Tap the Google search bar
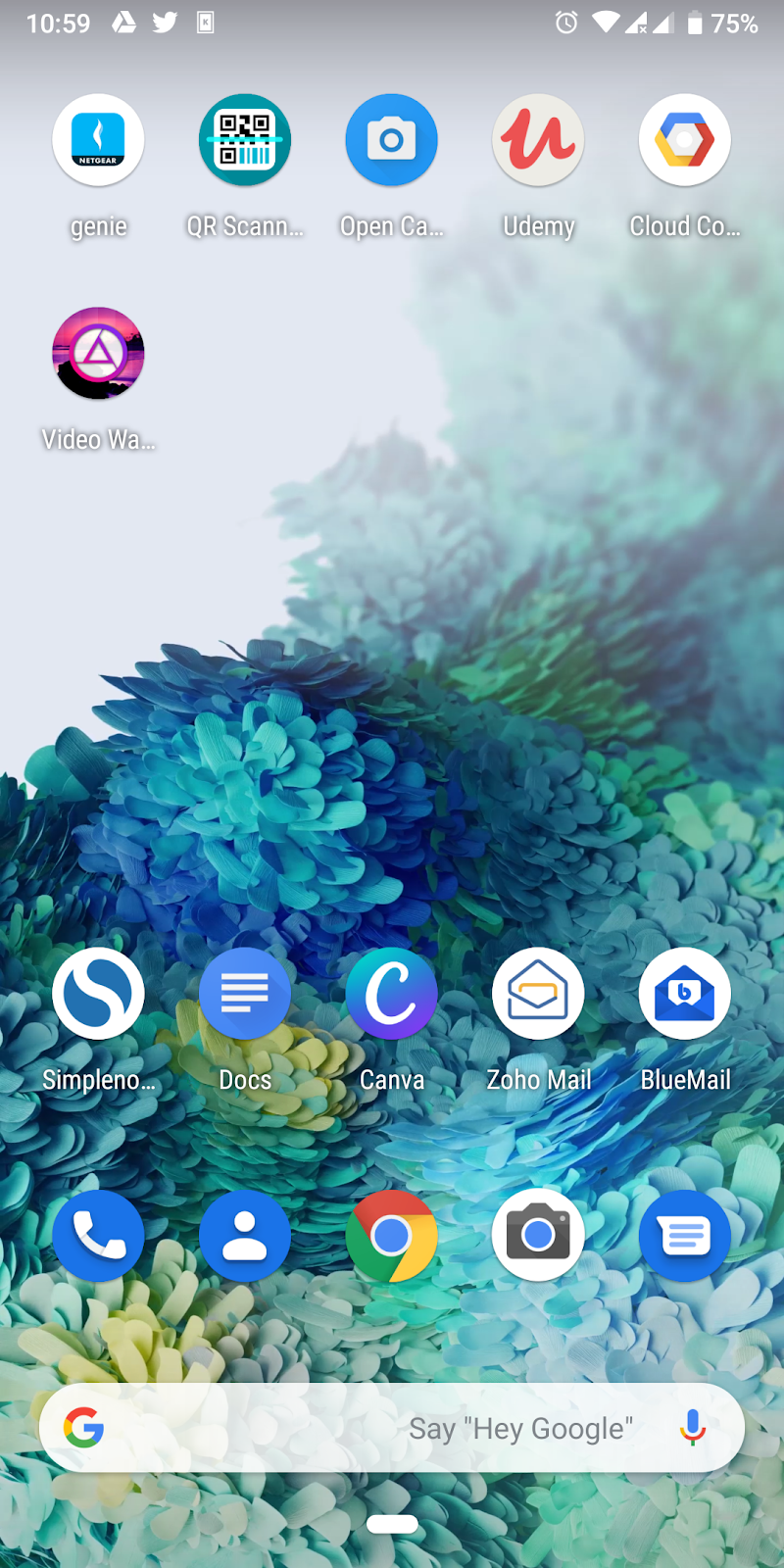Screen dimensions: 784x1568 point(372,1428)
